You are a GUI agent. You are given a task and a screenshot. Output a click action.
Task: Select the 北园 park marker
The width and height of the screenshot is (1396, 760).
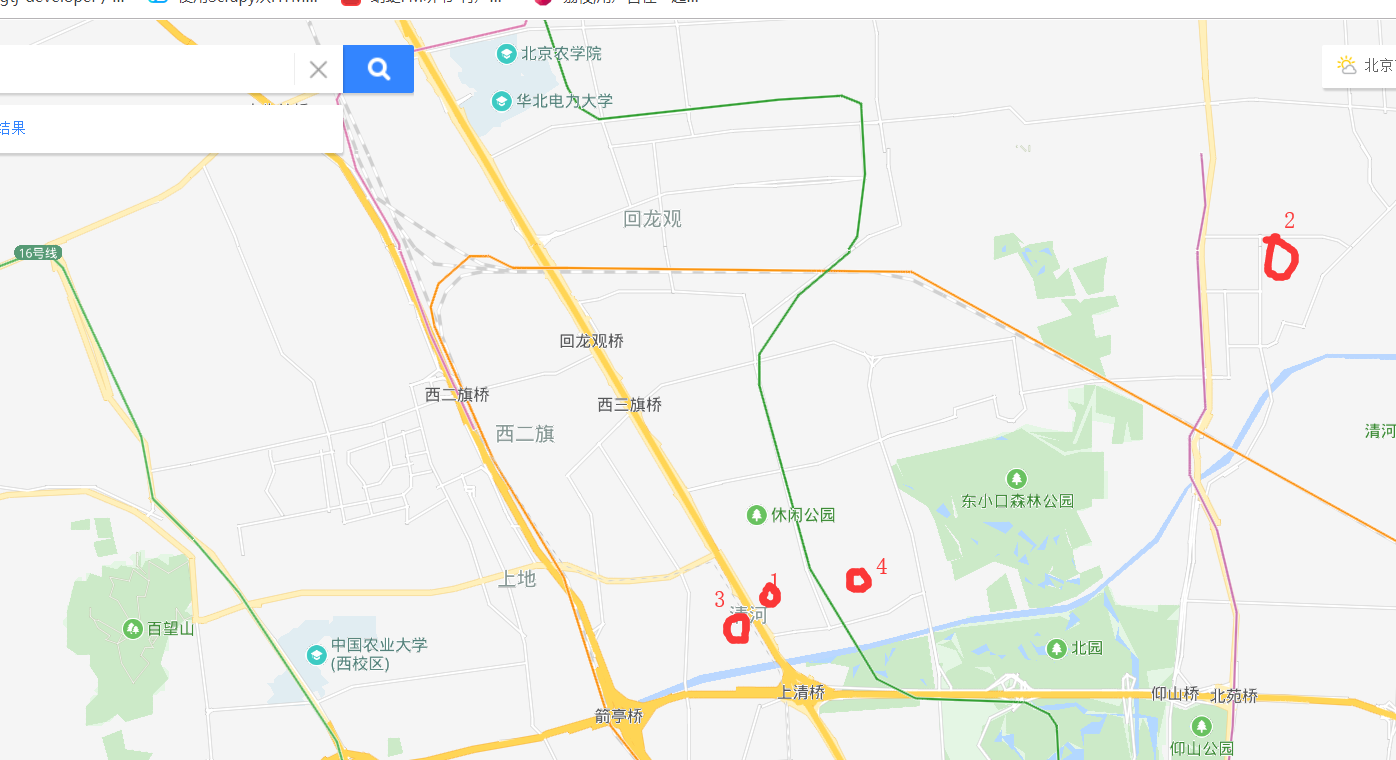(1057, 648)
